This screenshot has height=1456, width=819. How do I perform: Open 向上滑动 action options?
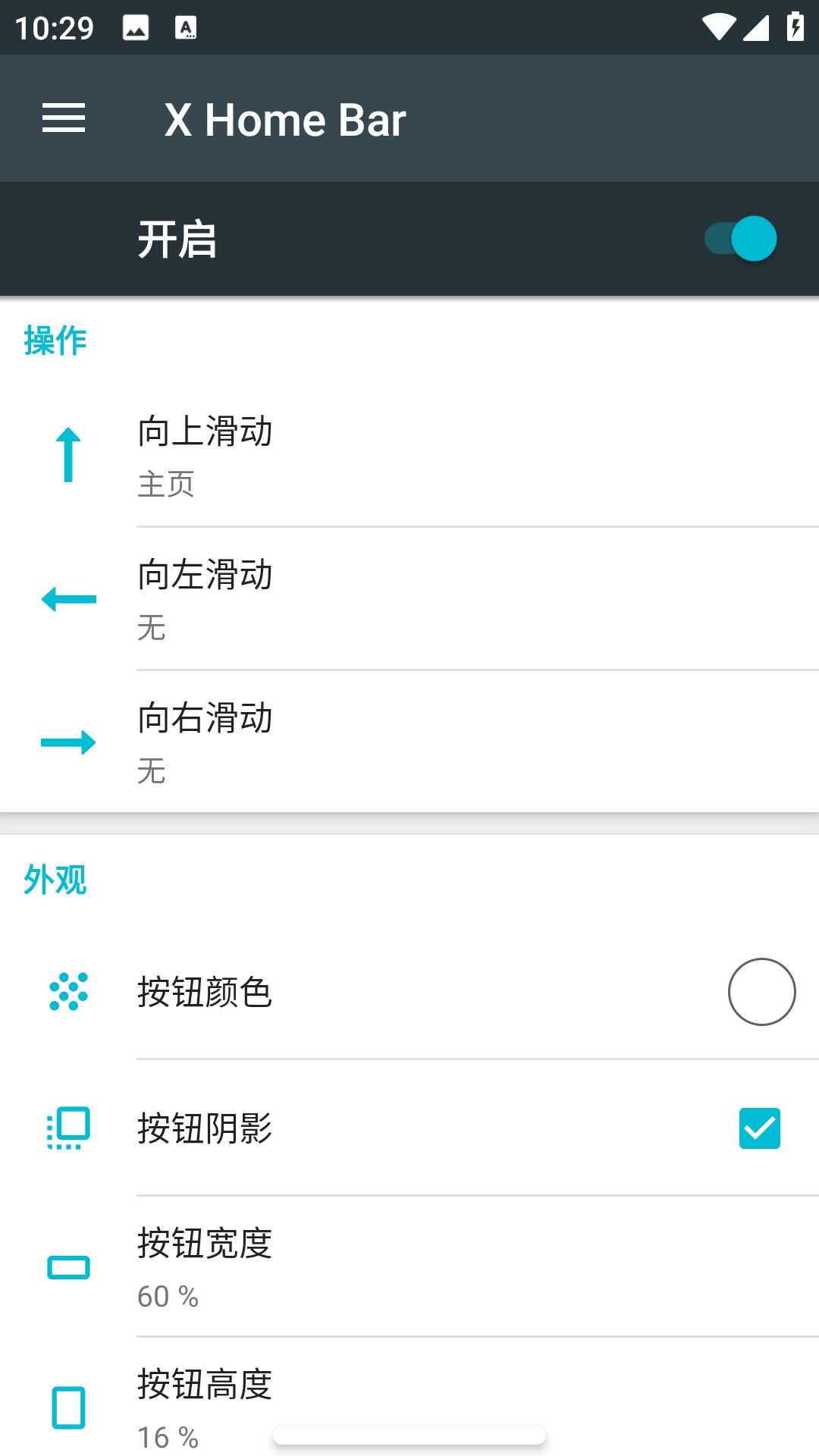[x=409, y=454]
